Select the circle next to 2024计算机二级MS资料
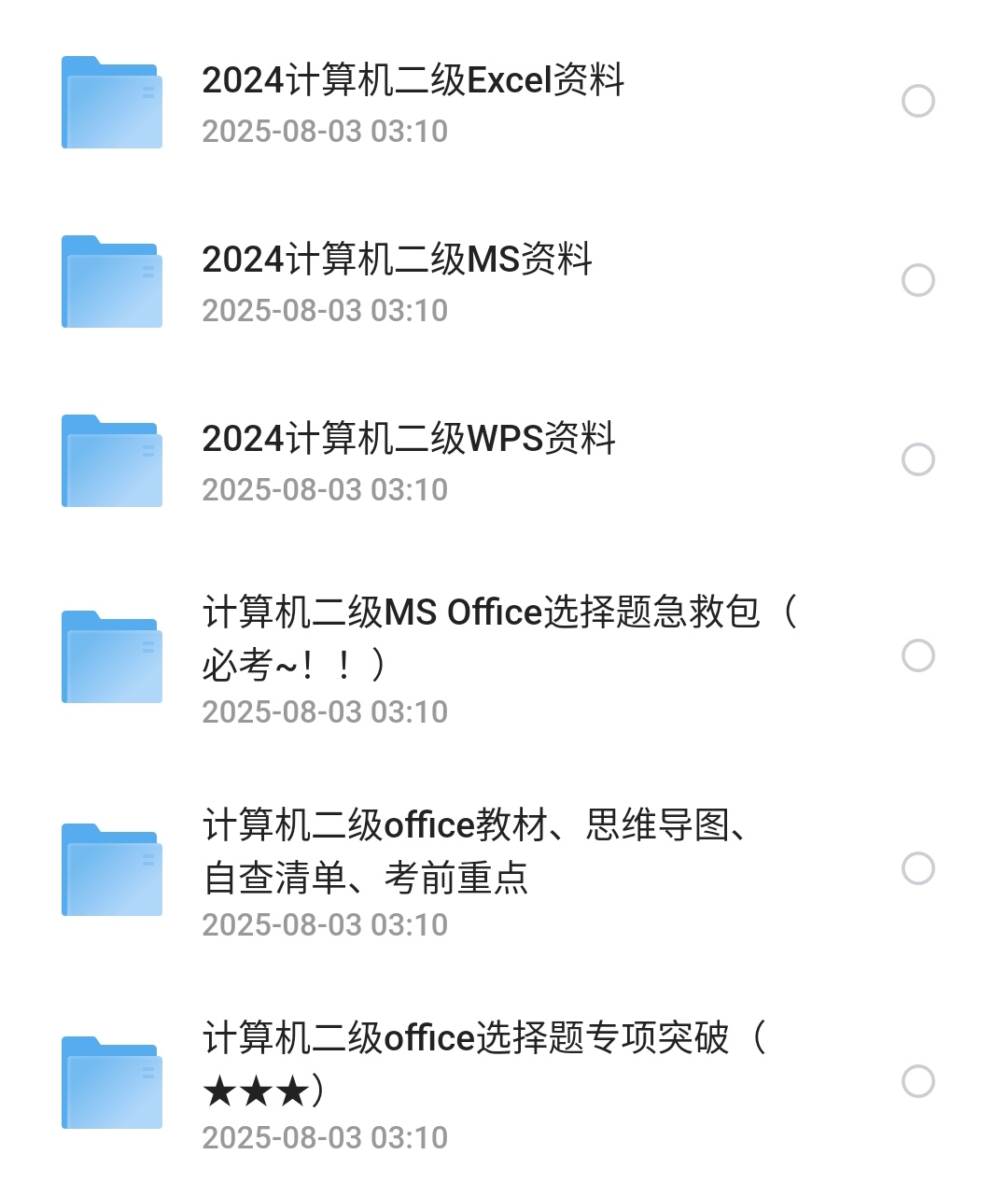The width and height of the screenshot is (1008, 1197). (x=919, y=279)
